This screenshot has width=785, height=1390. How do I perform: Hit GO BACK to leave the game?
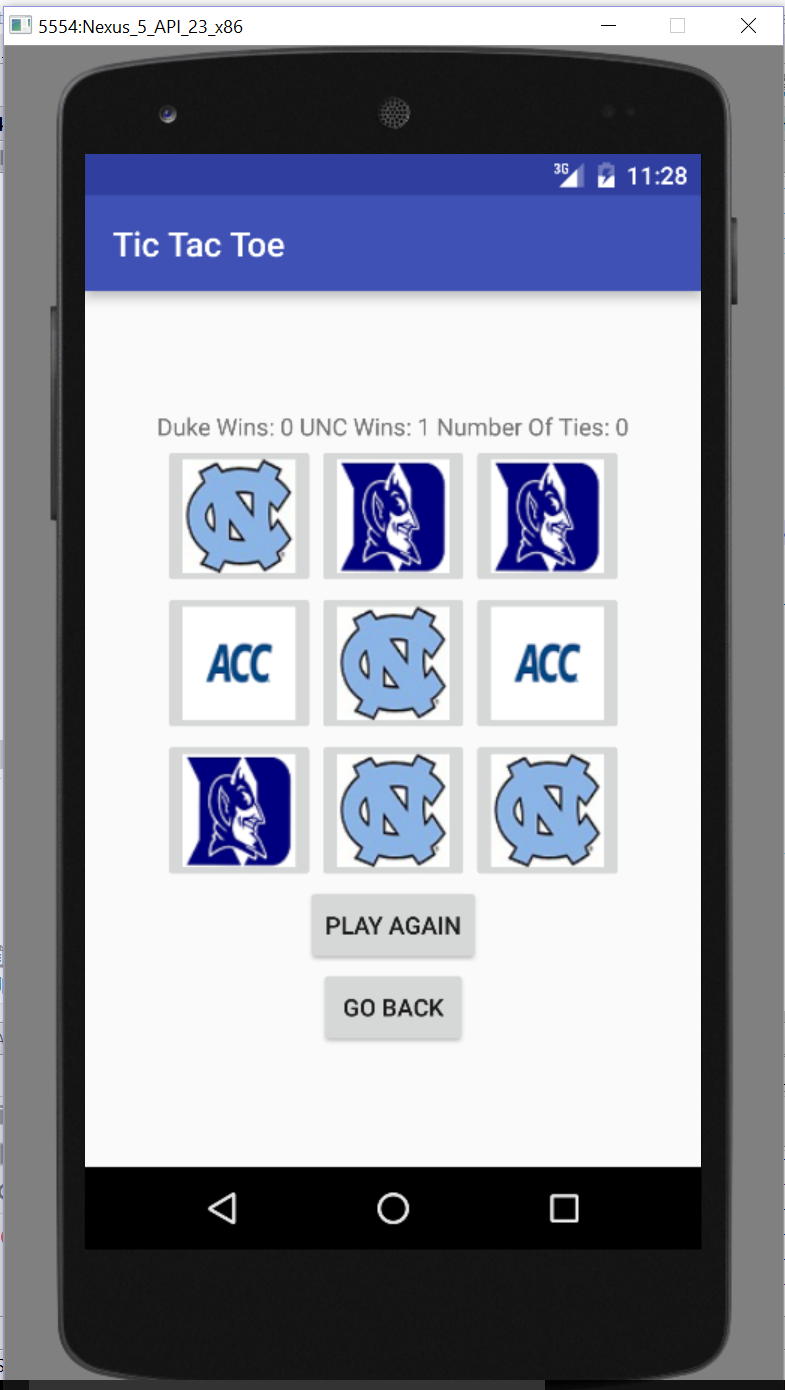[393, 1007]
